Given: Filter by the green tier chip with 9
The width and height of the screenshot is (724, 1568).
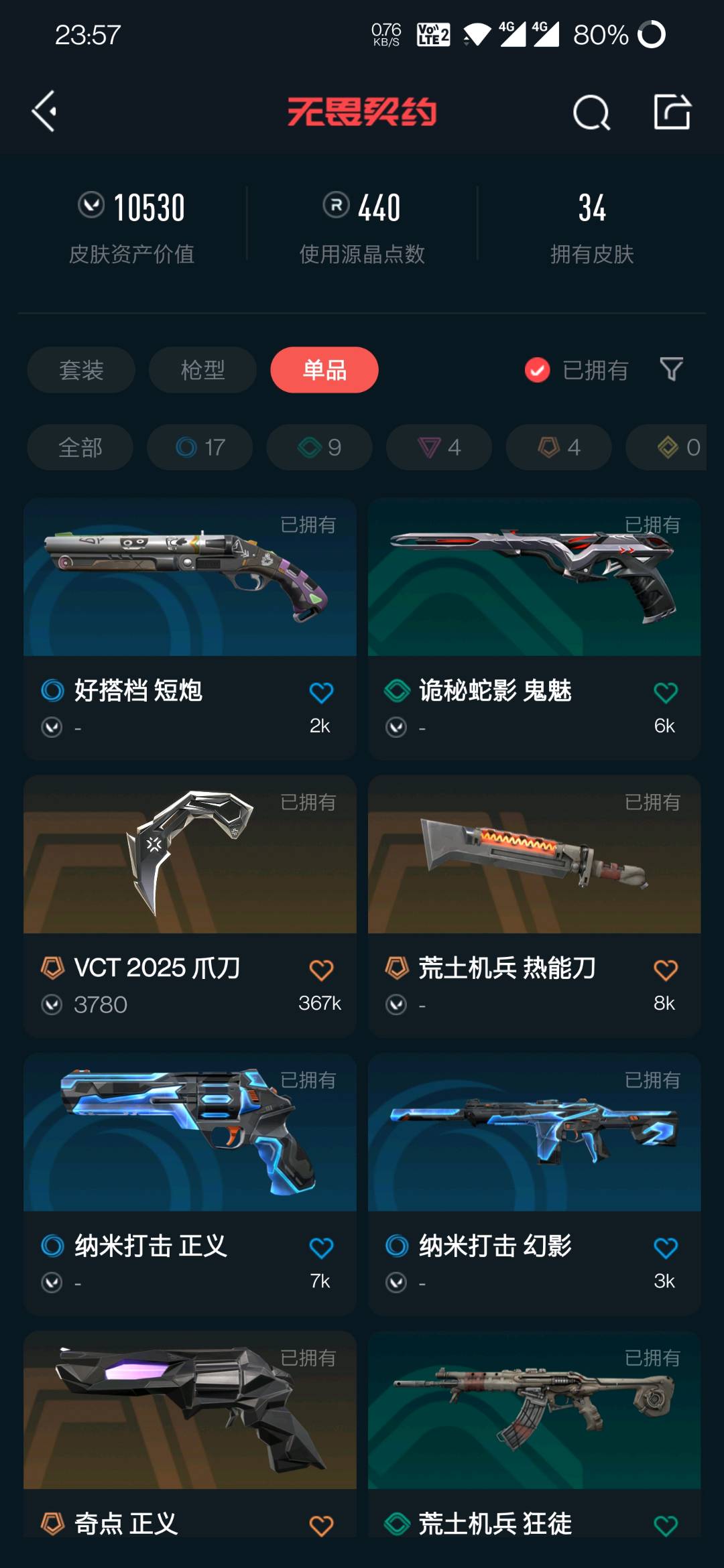Looking at the screenshot, I should [x=319, y=447].
